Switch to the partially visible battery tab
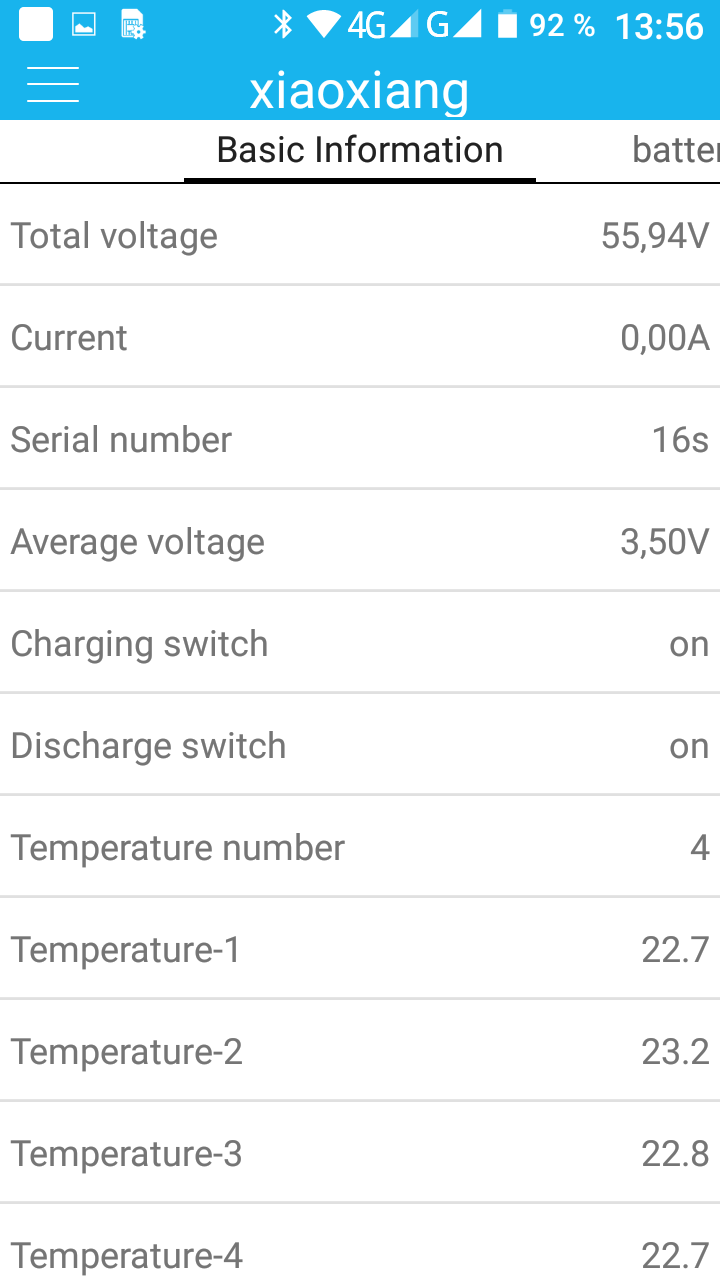 (x=676, y=150)
